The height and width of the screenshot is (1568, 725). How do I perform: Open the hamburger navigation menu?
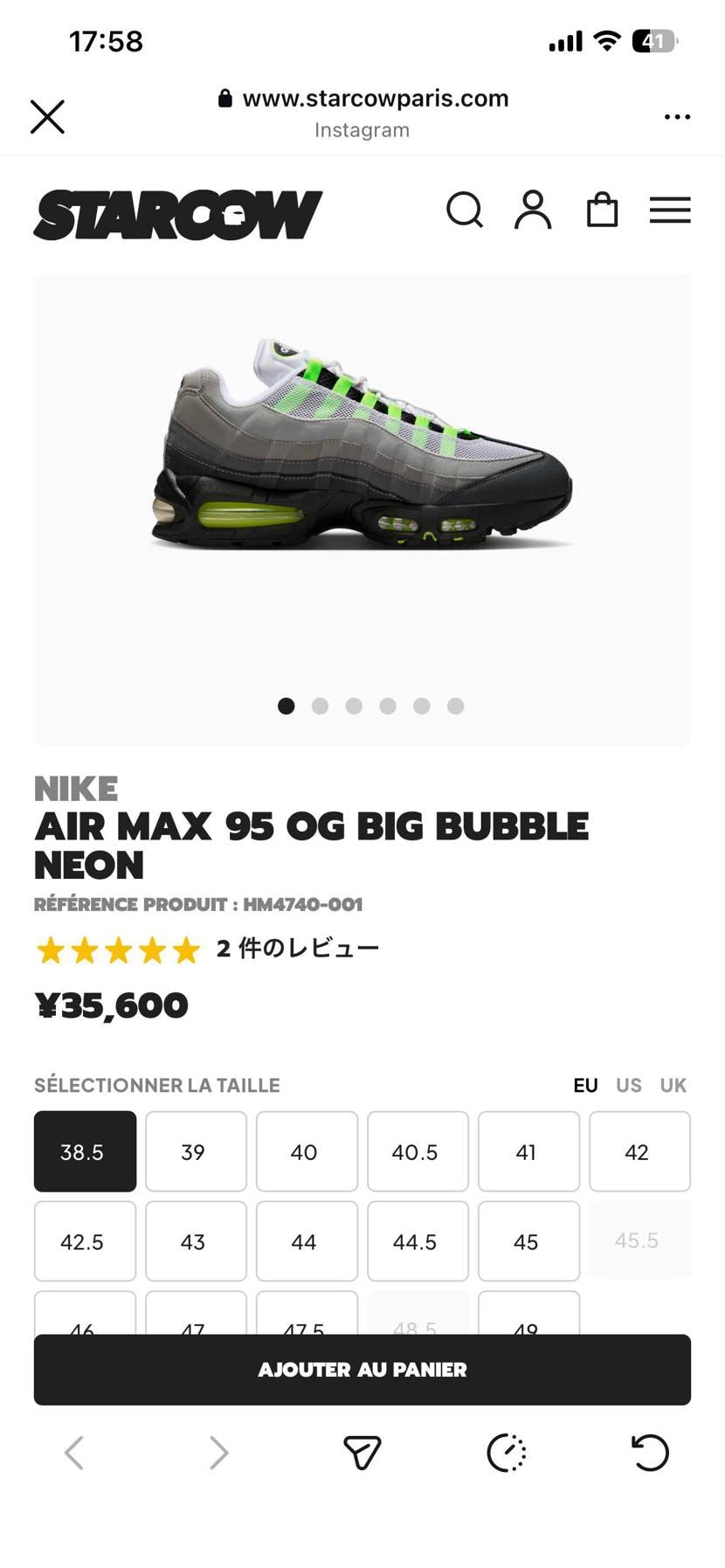(670, 211)
